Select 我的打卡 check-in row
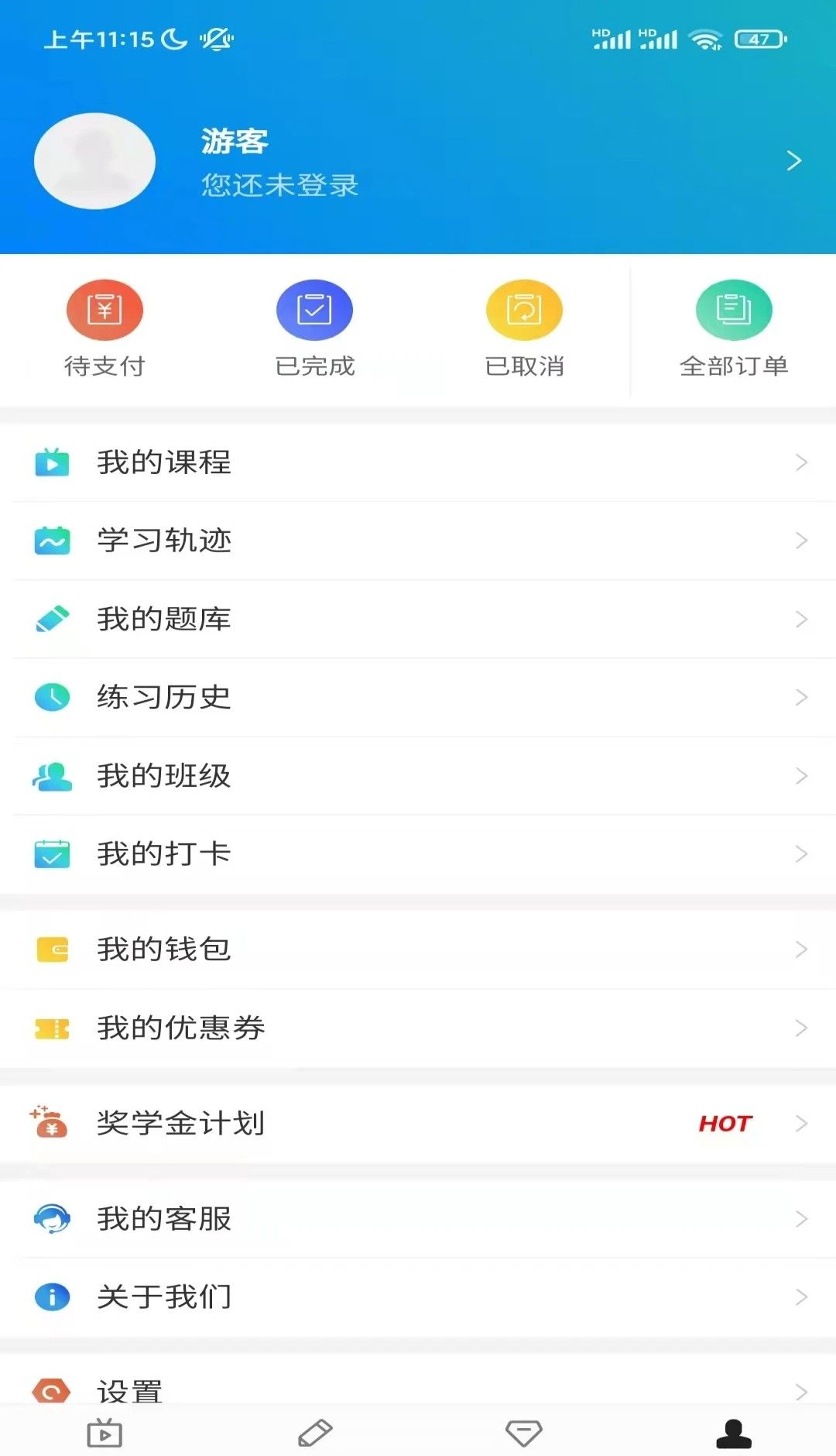836x1456 pixels. (x=418, y=853)
